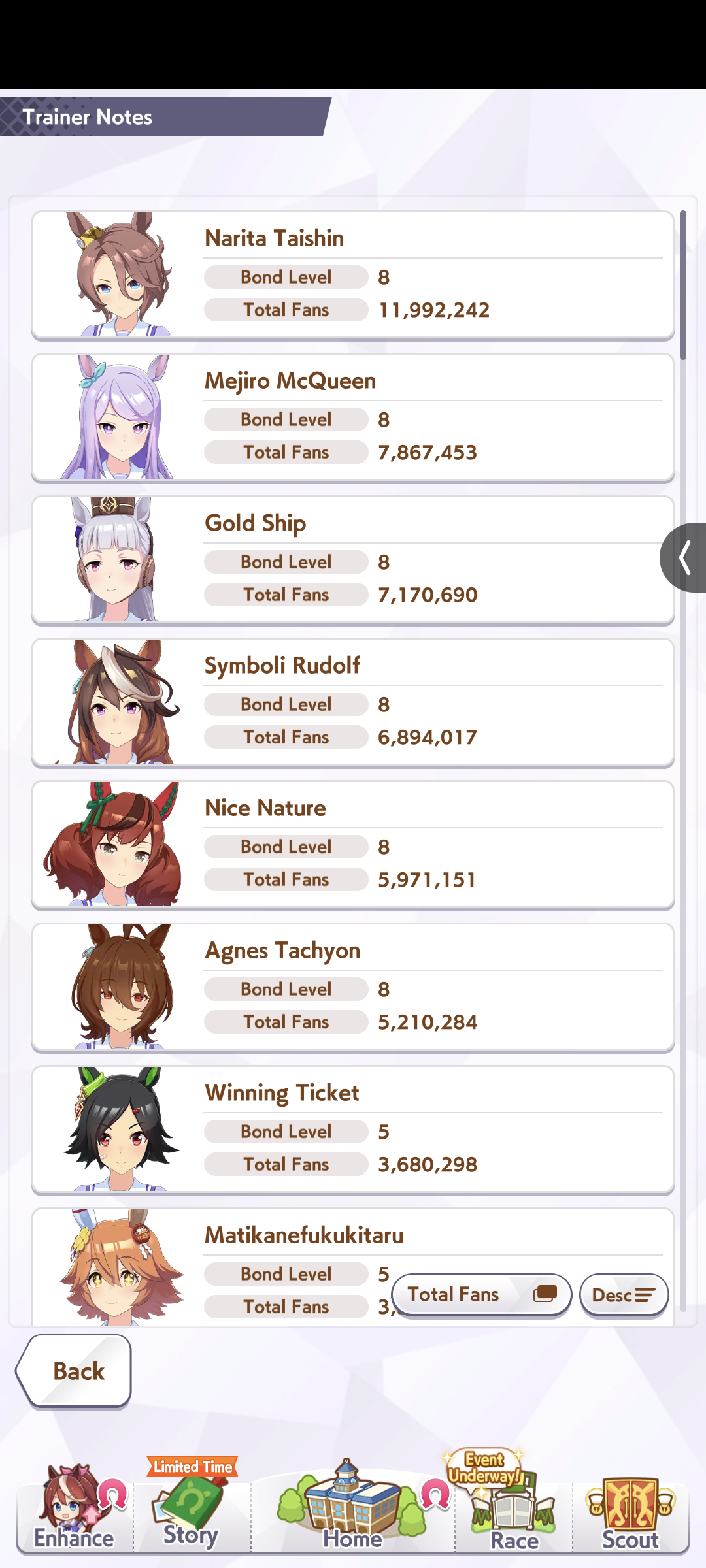Open Symboli Rudolf's entry
Image resolution: width=706 pixels, height=1568 pixels.
(x=353, y=702)
